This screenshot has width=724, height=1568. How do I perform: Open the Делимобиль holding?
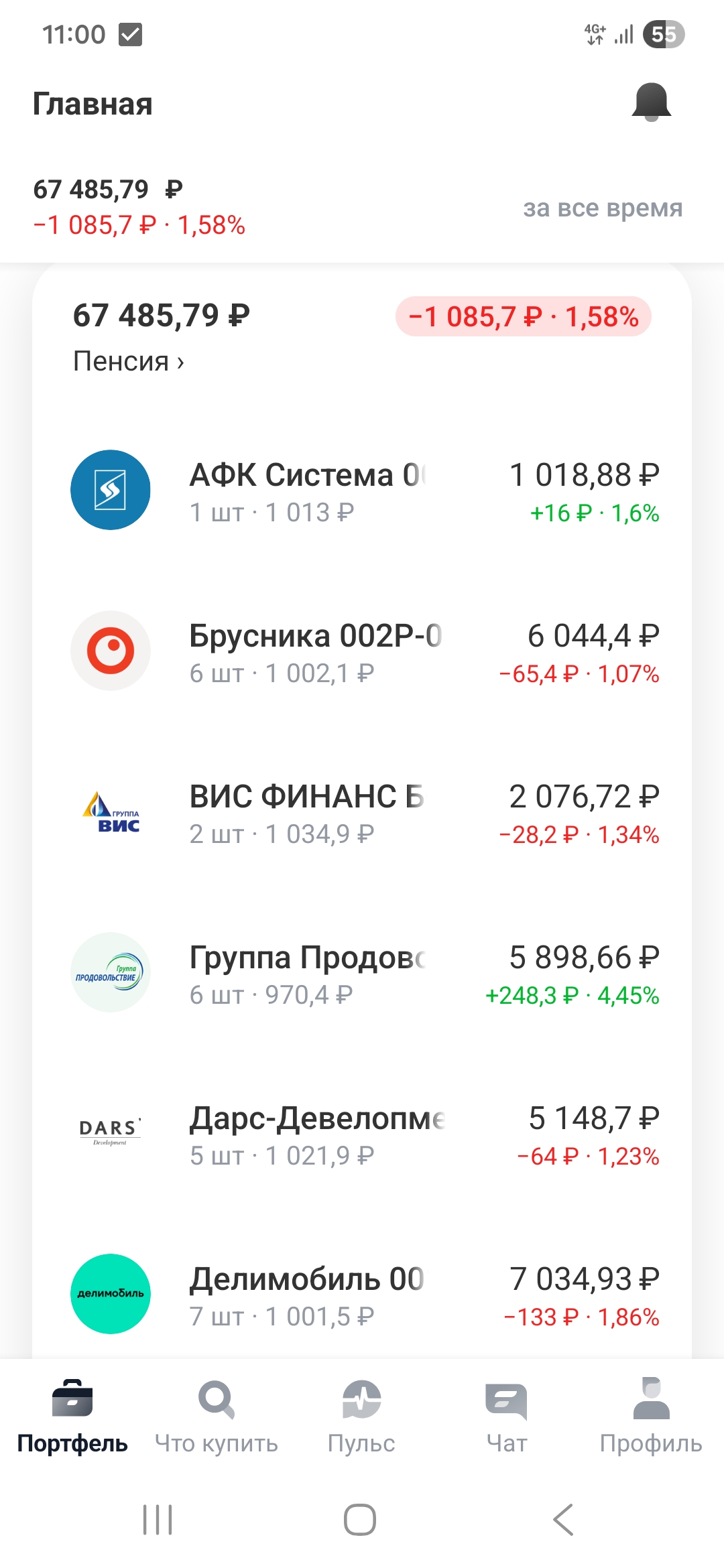[x=362, y=1295]
